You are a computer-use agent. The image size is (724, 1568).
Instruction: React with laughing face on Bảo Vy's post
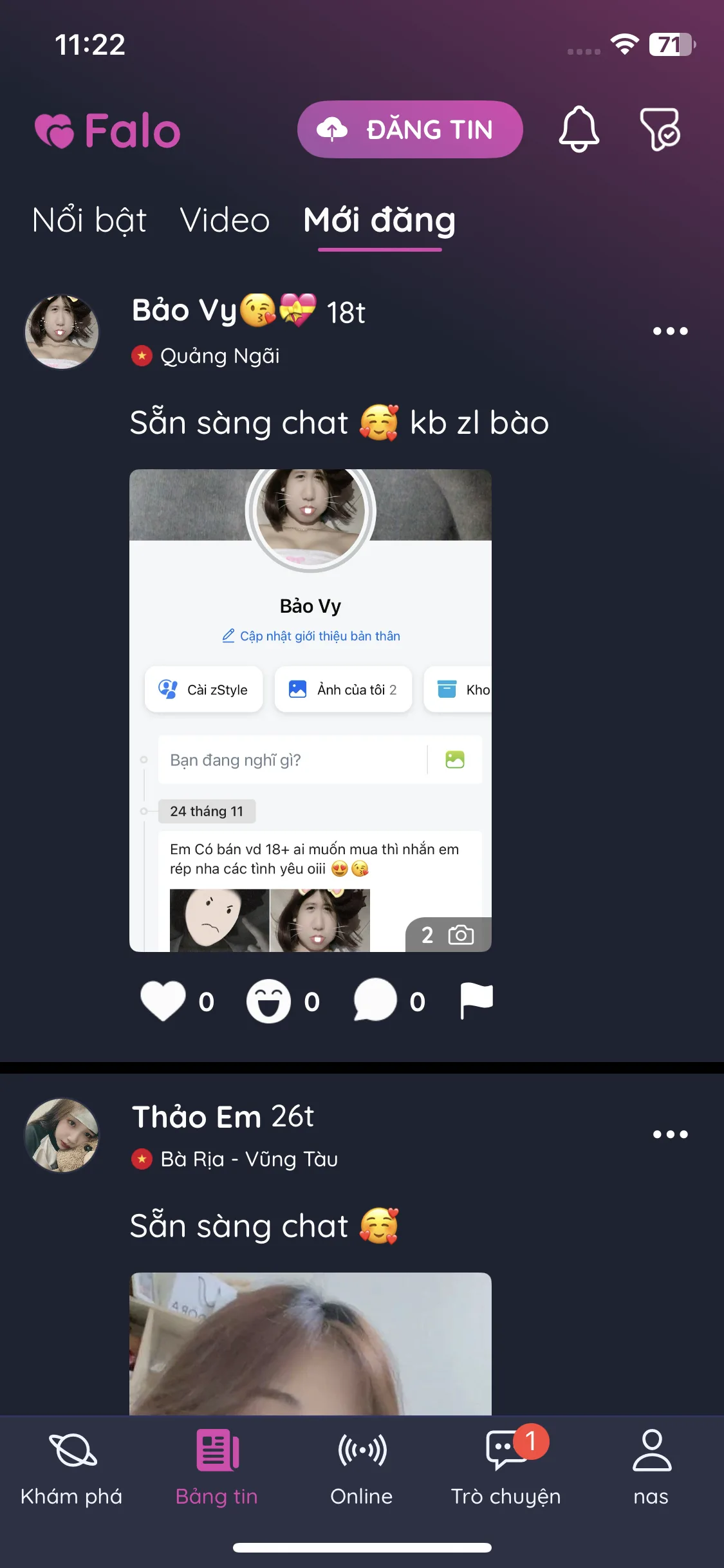pyautogui.click(x=268, y=1001)
